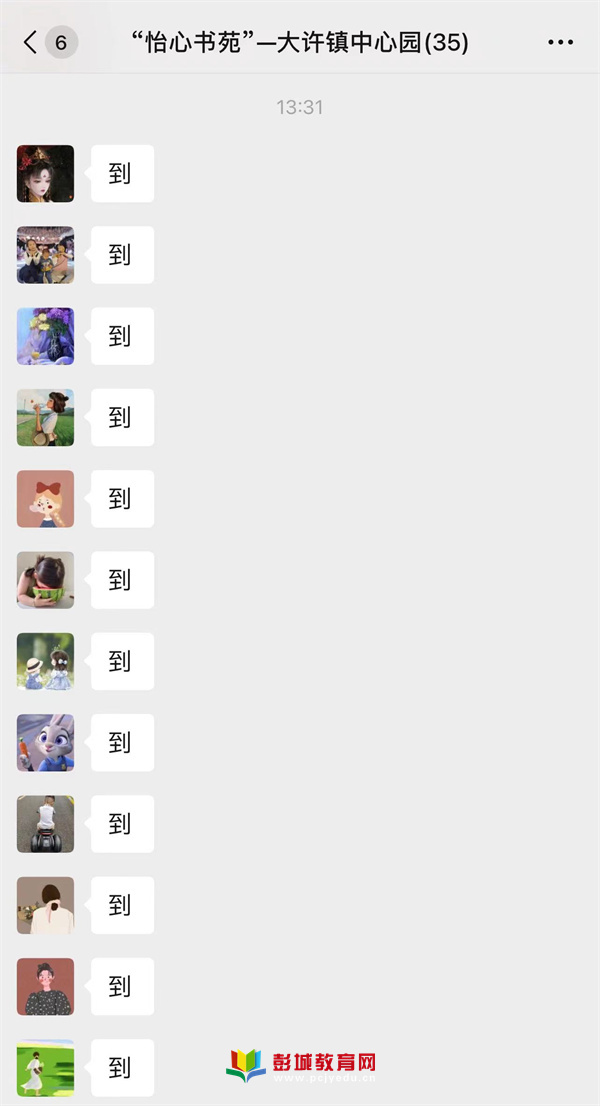Image resolution: width=600 pixels, height=1106 pixels.
Task: Tap the red-bow cartoon girl avatar
Action: pyautogui.click(x=45, y=499)
